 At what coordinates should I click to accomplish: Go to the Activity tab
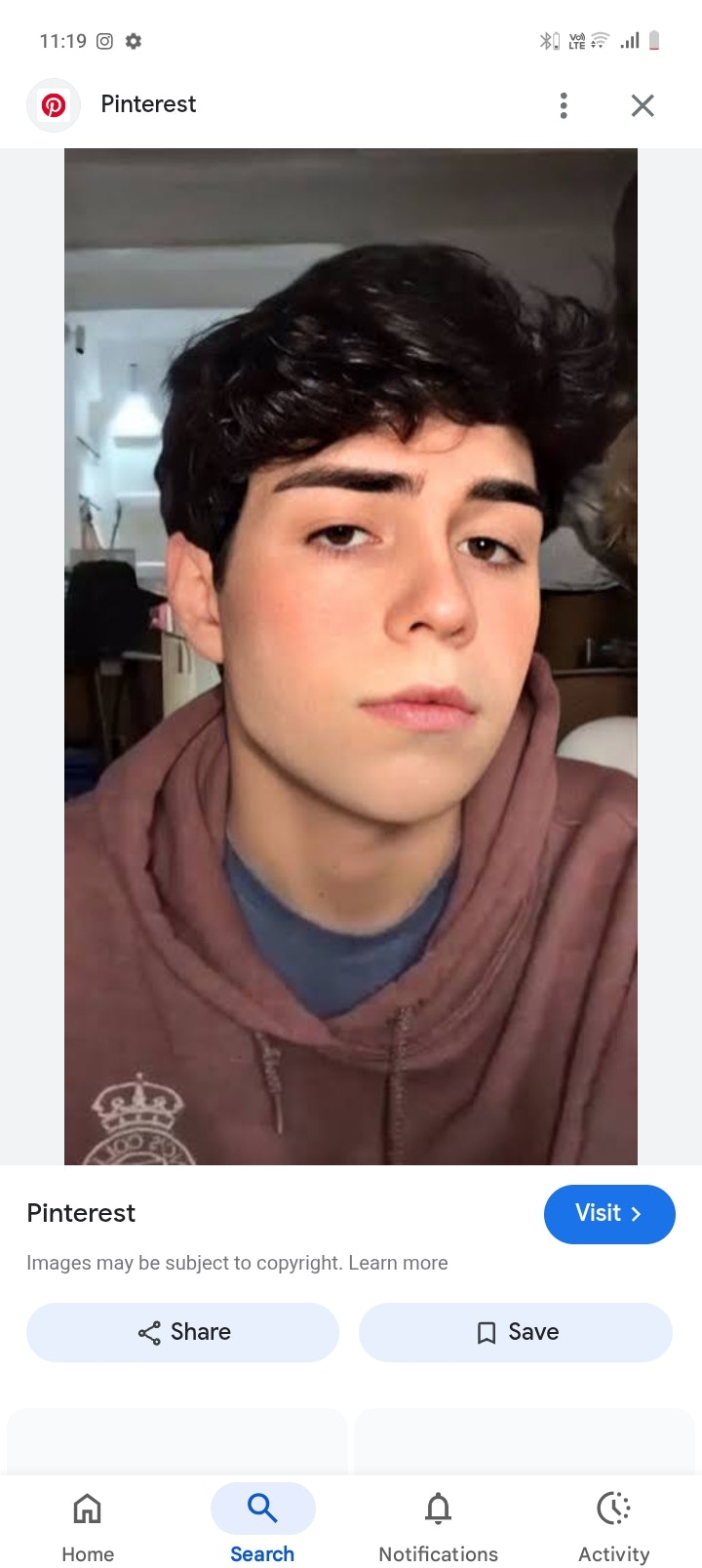click(613, 1525)
